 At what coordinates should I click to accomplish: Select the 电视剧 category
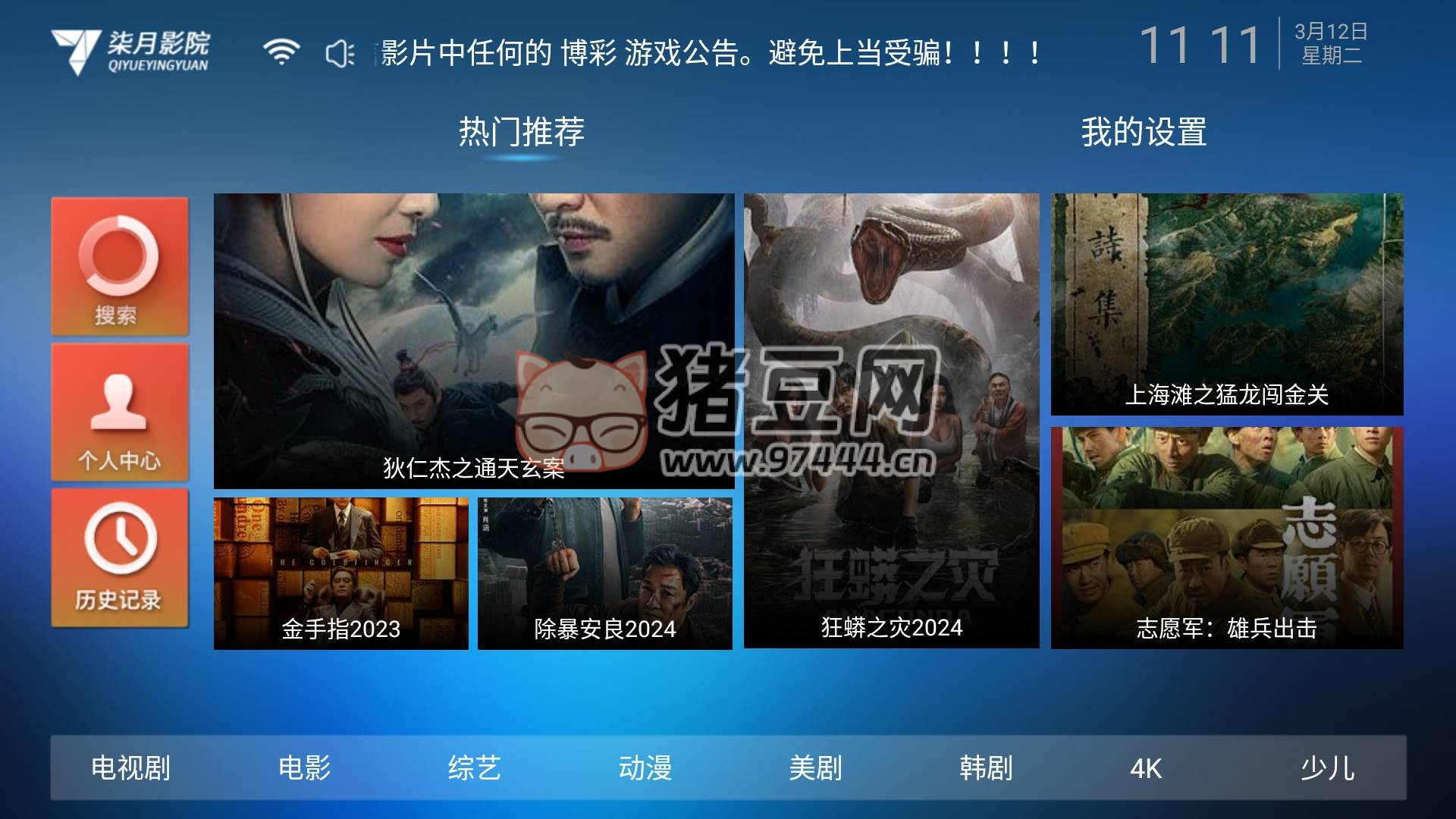pyautogui.click(x=130, y=767)
